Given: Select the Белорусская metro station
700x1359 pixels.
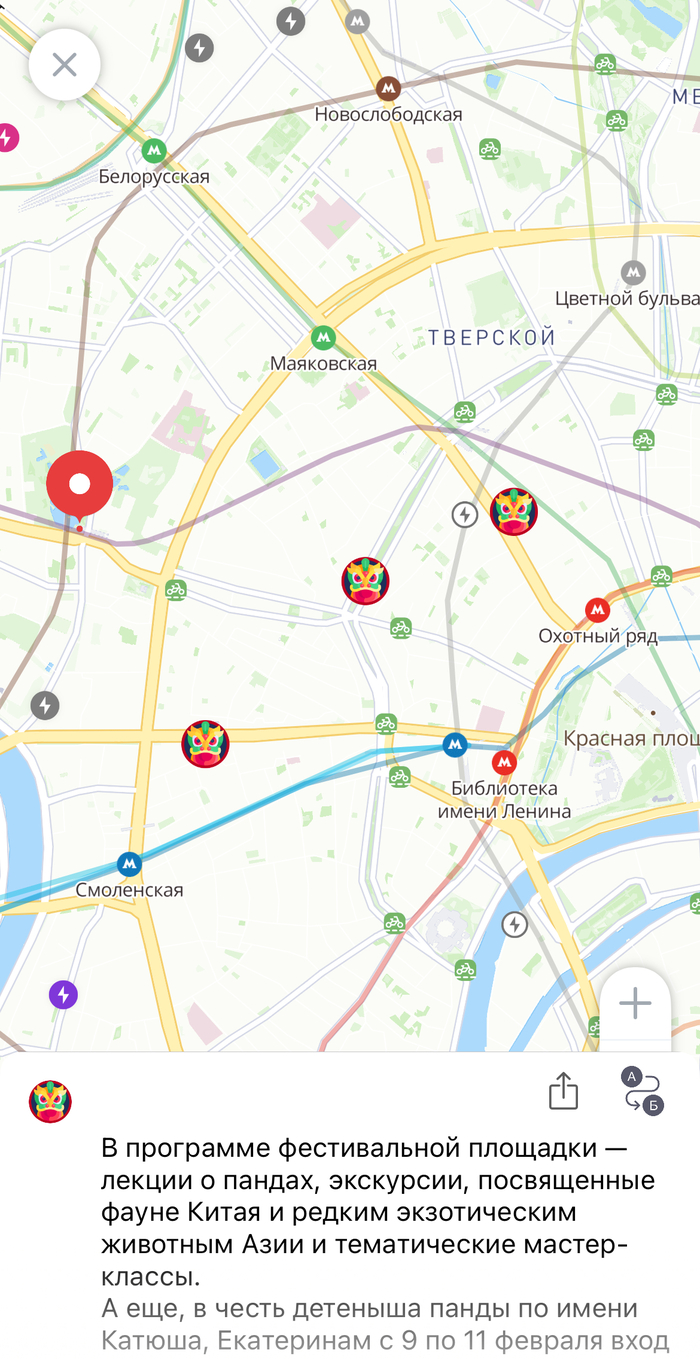Looking at the screenshot, I should point(153,151).
